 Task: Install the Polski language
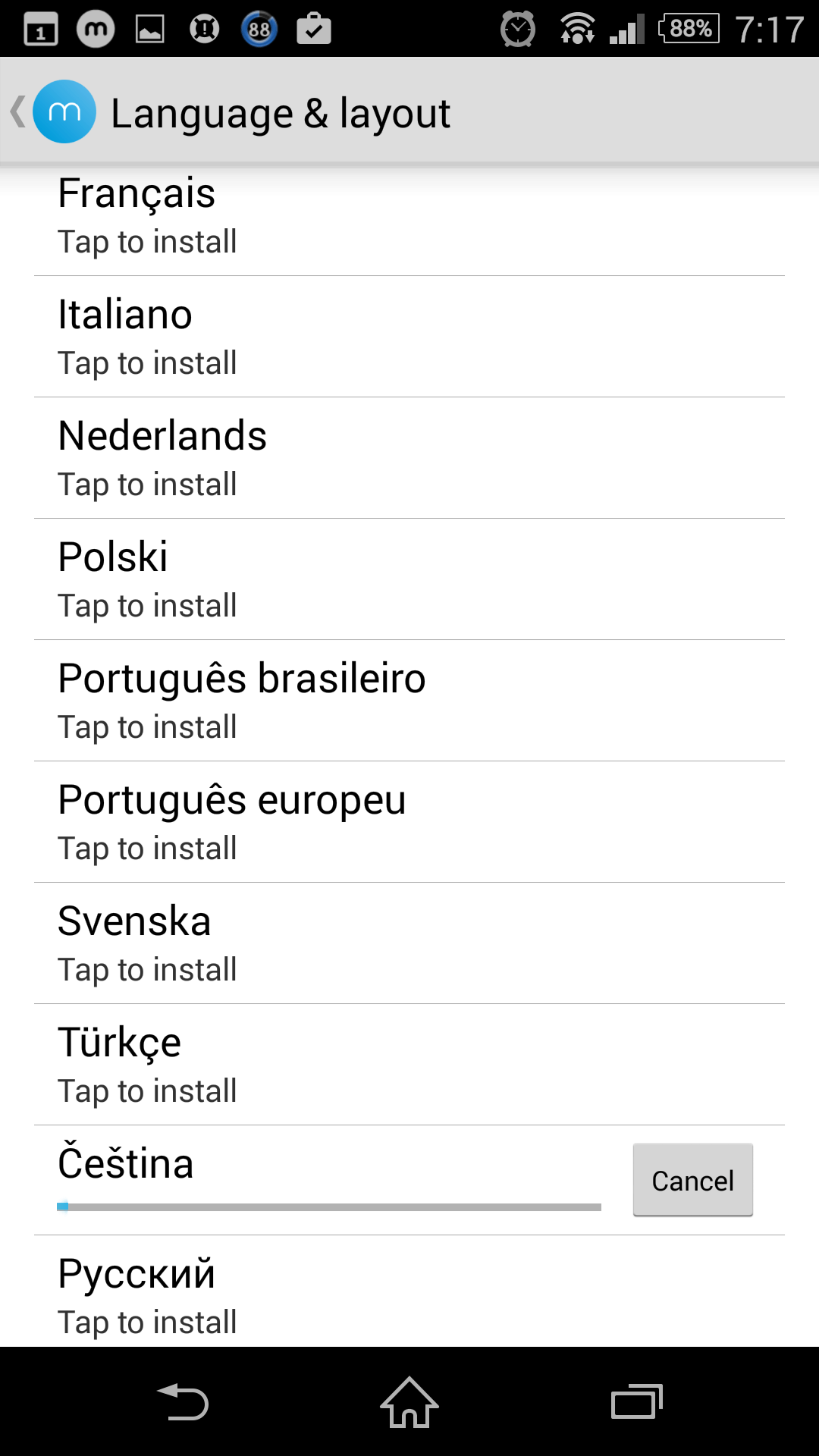409,579
